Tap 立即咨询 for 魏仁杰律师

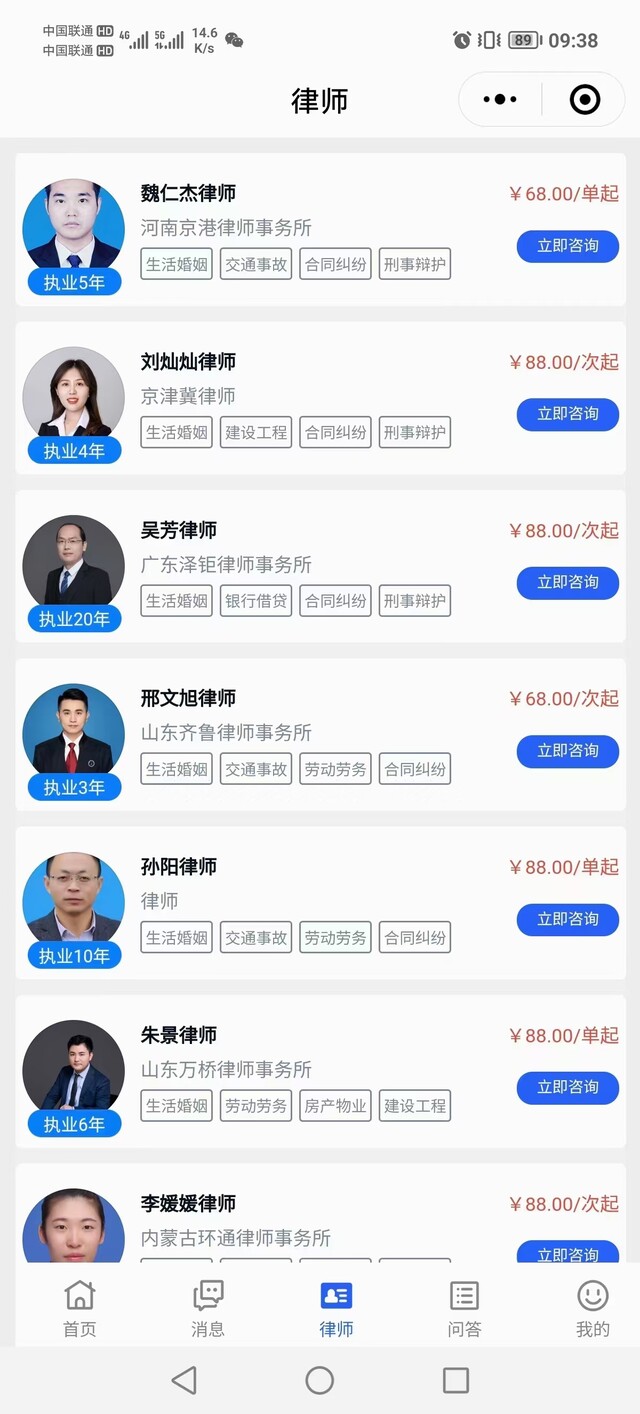pos(568,246)
